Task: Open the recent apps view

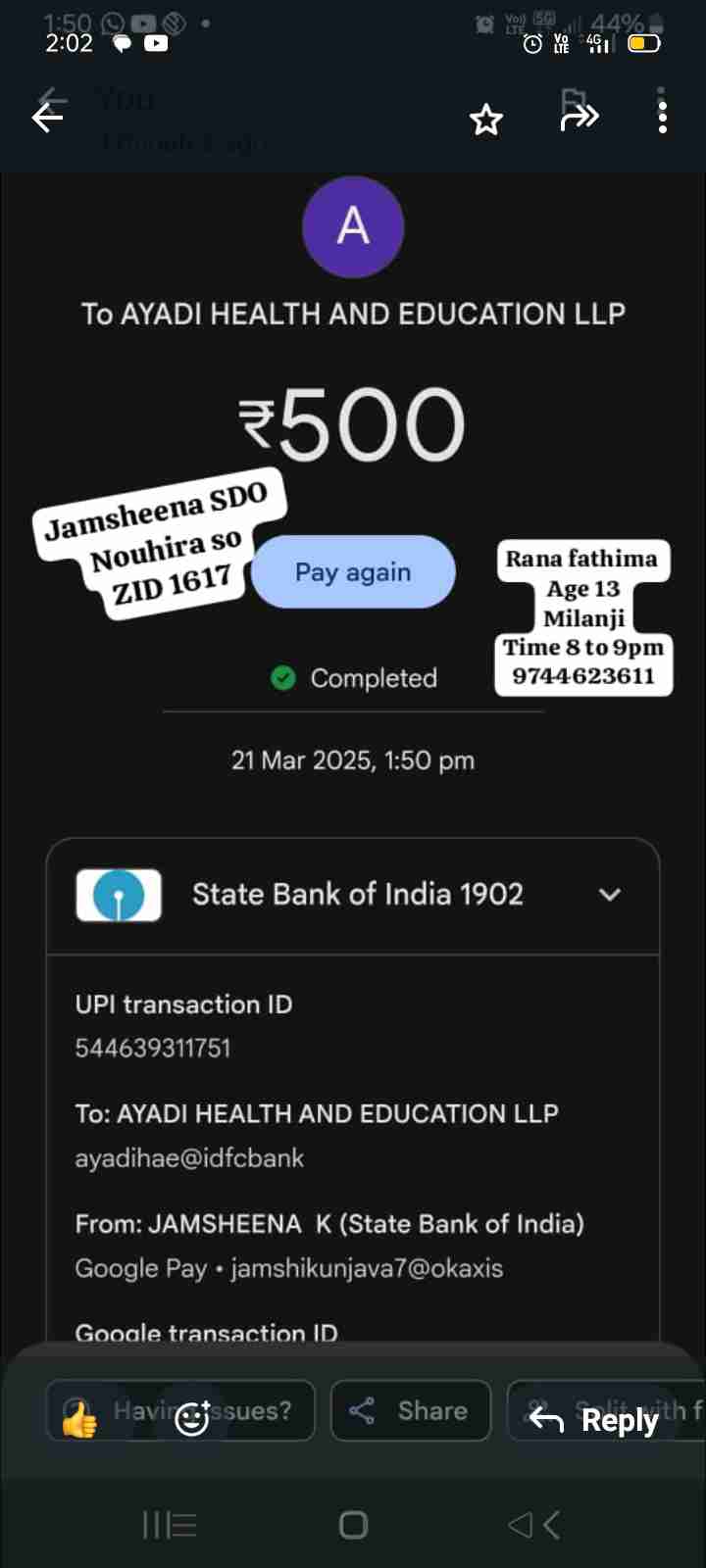Action: (170, 1525)
